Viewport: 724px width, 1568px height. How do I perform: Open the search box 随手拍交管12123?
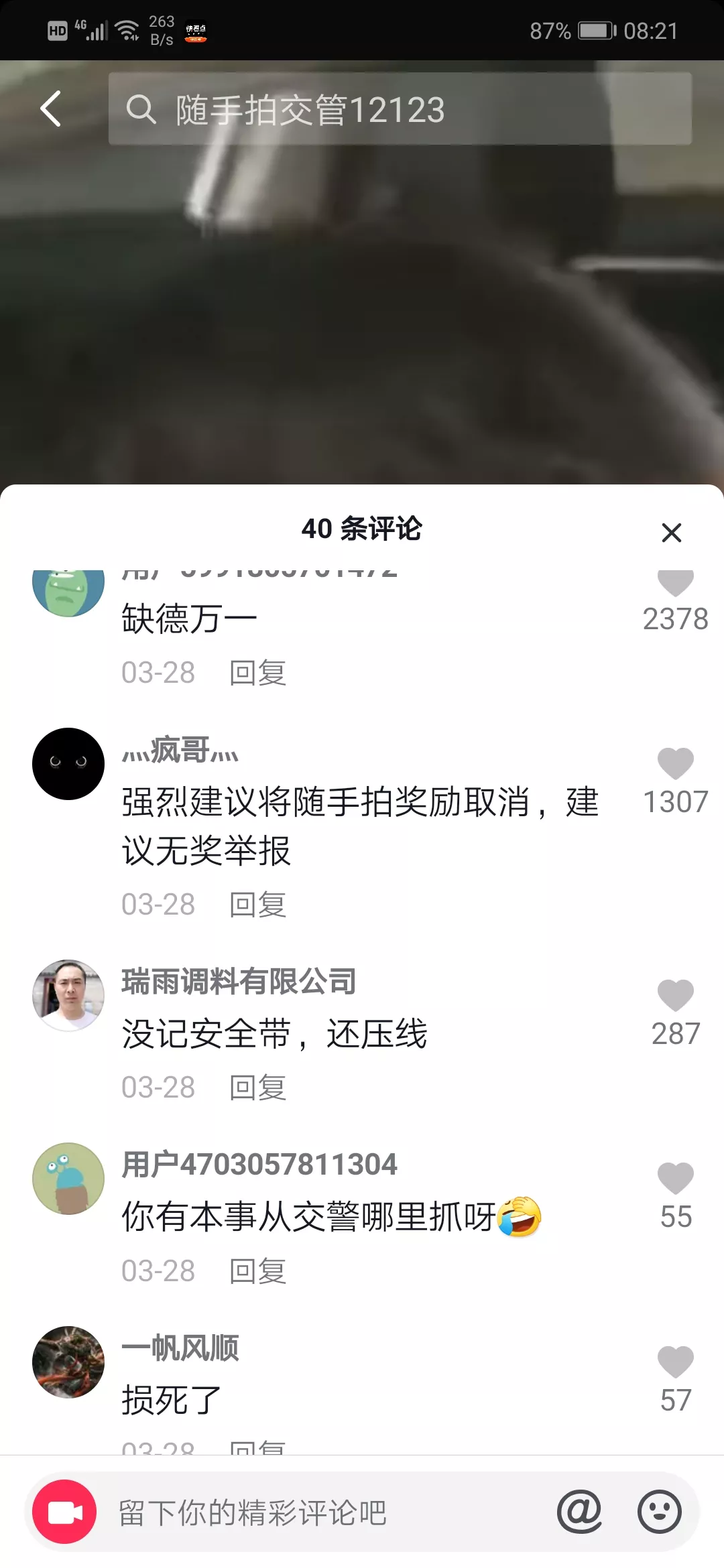click(x=400, y=109)
